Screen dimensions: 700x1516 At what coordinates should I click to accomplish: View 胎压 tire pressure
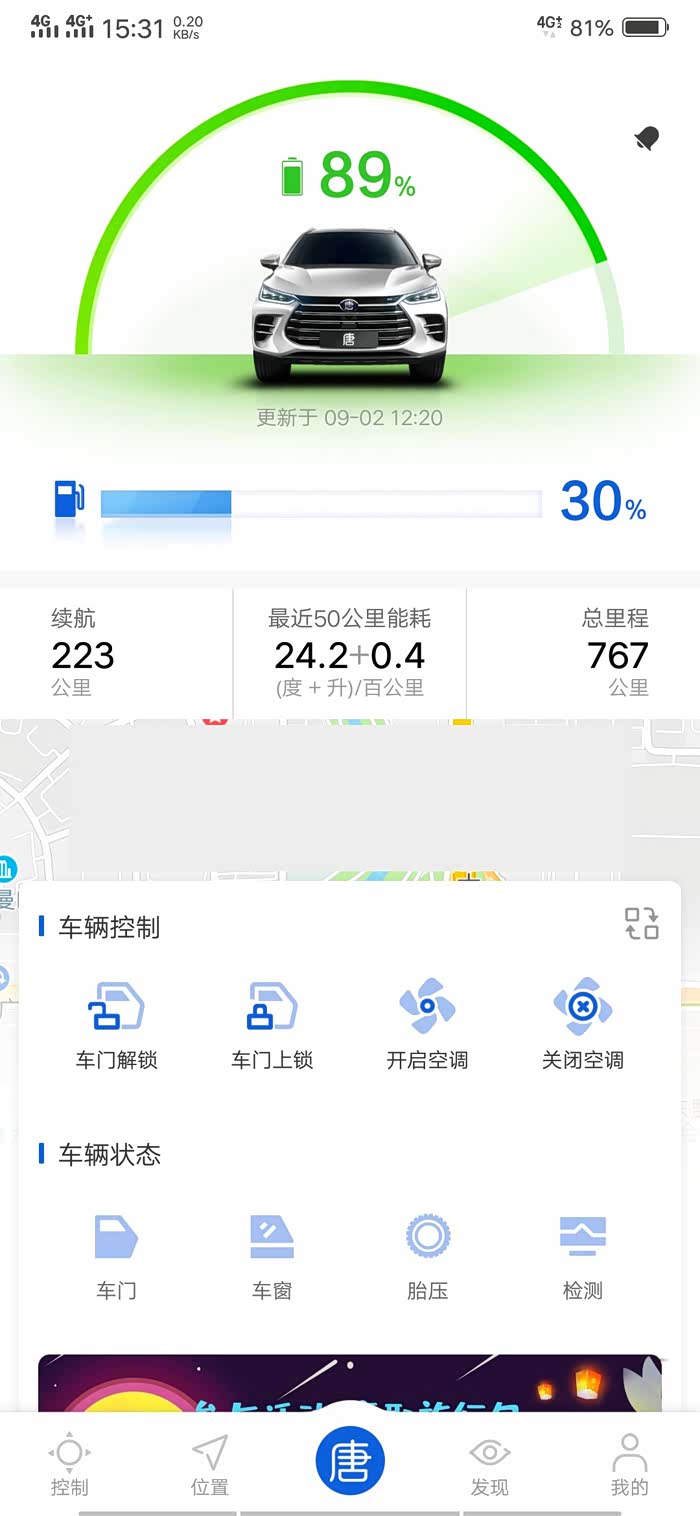(x=427, y=1257)
